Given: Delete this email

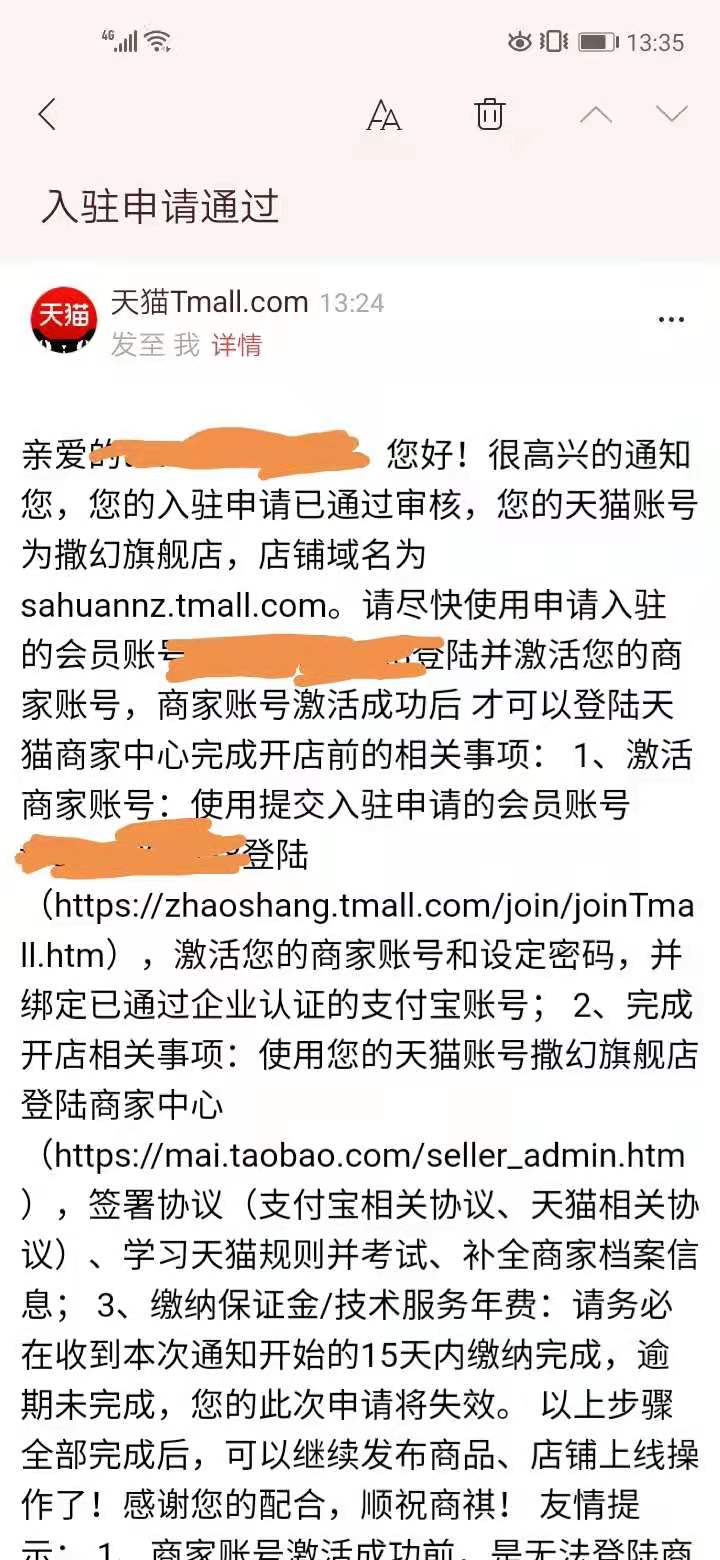Looking at the screenshot, I should point(490,114).
